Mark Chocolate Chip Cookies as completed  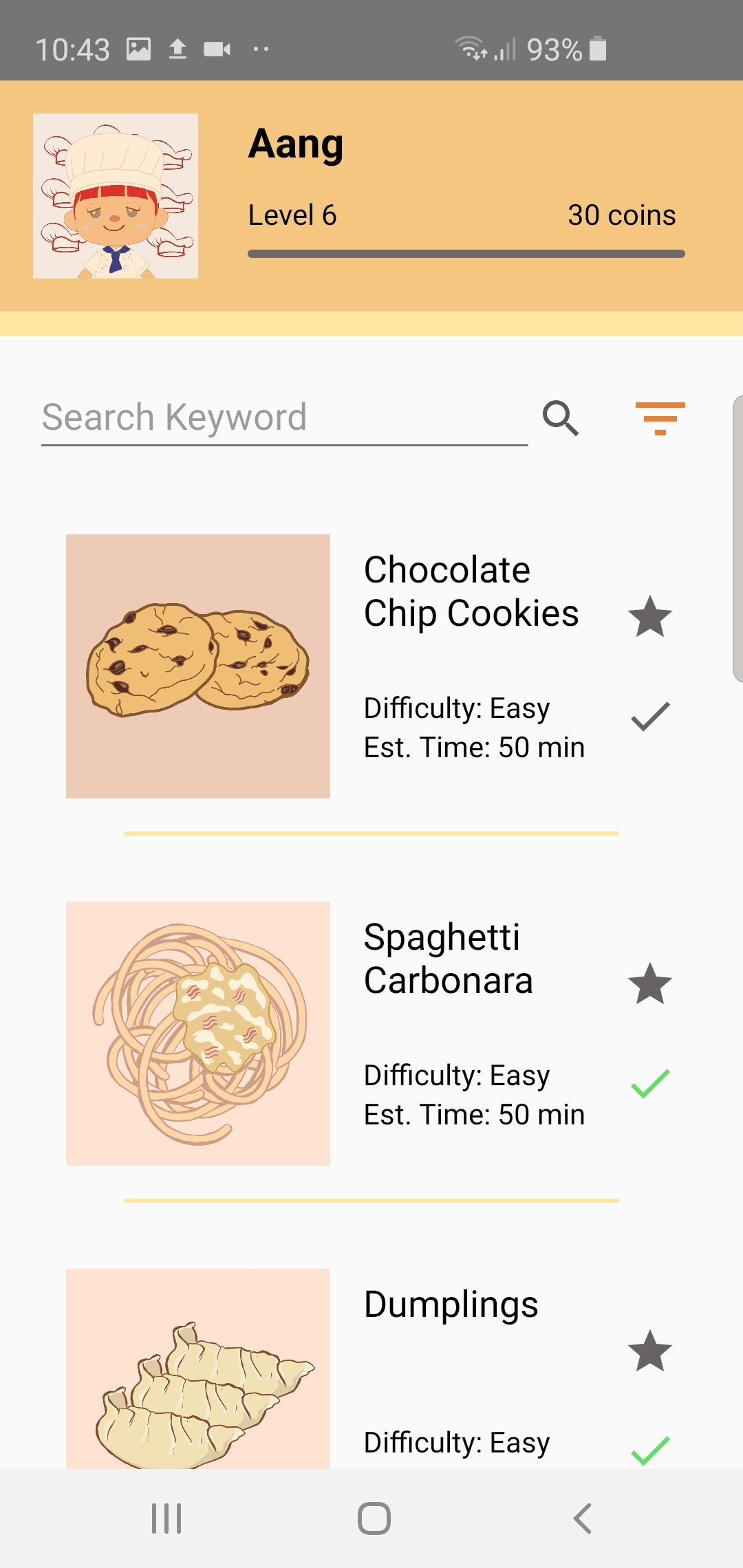(650, 717)
